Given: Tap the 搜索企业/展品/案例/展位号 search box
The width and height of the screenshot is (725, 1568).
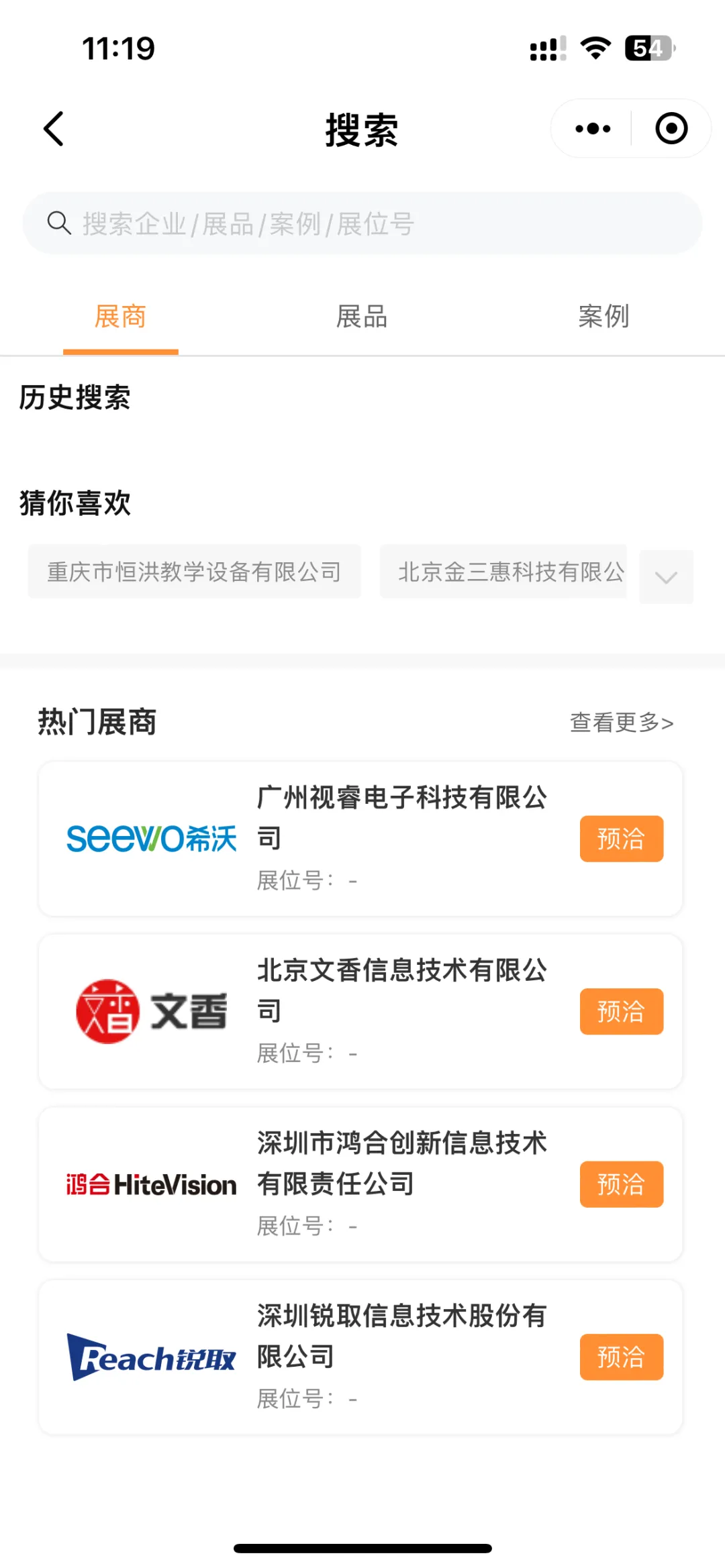Looking at the screenshot, I should (x=362, y=223).
